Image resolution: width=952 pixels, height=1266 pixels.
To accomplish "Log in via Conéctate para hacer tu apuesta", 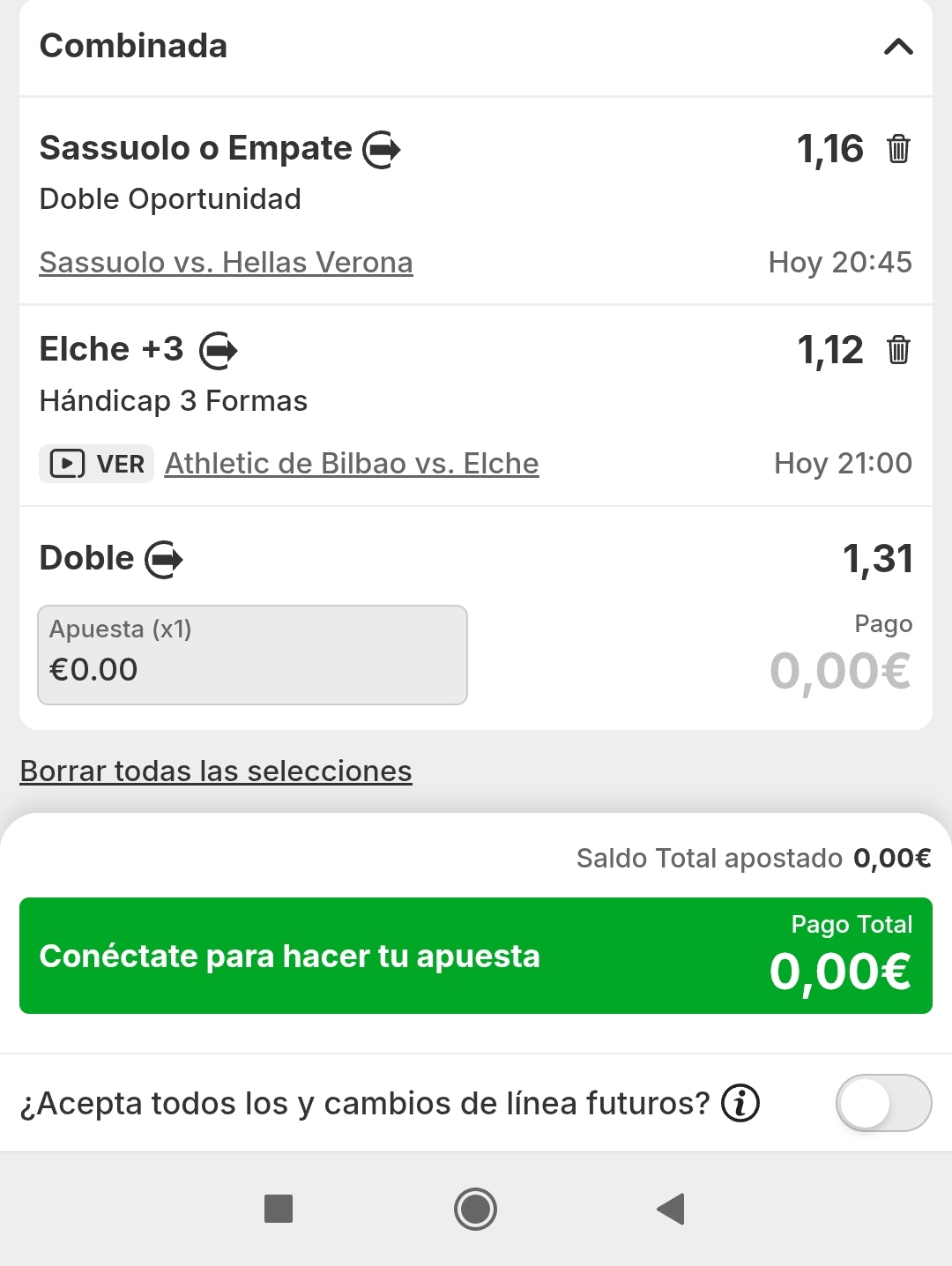I will (x=476, y=956).
